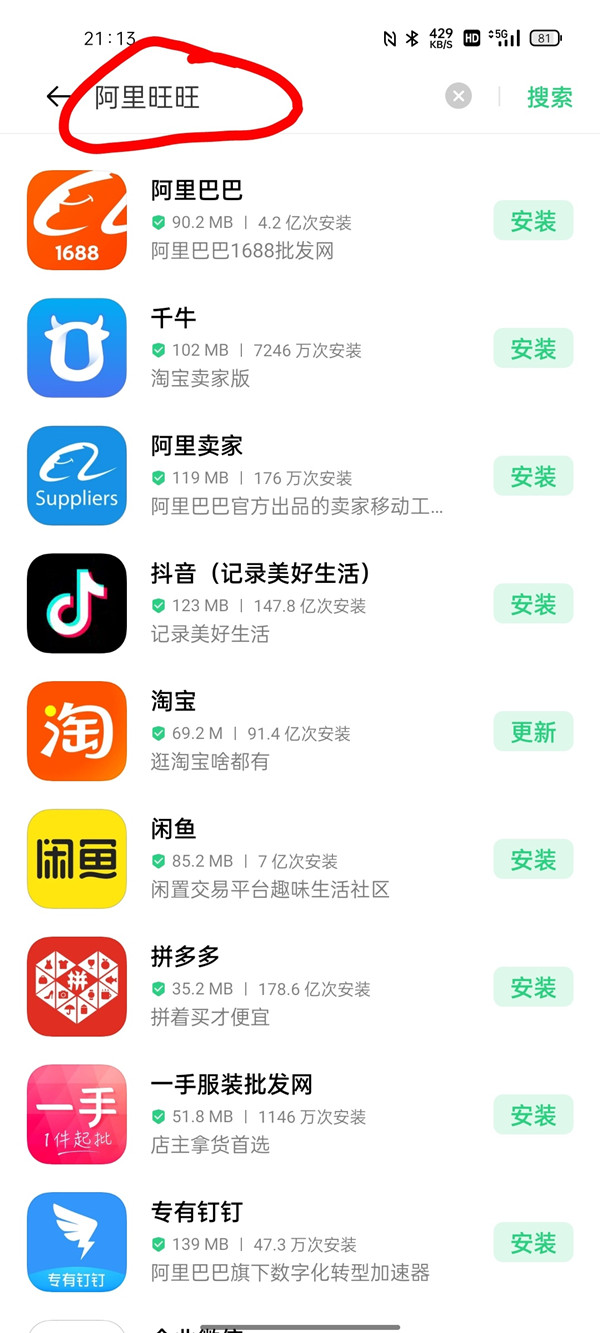600x1333 pixels.
Task: Install 抖音 app
Action: pos(533,605)
